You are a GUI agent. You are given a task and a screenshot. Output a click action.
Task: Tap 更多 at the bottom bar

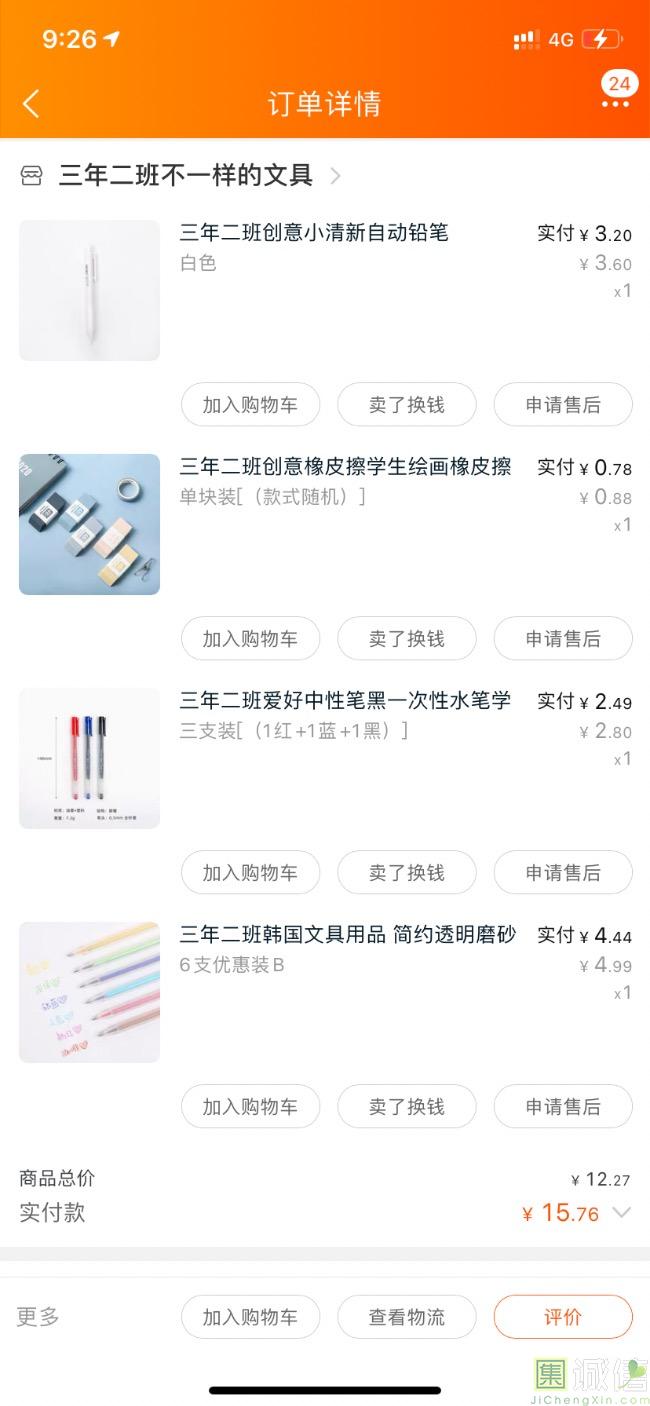click(x=38, y=1317)
